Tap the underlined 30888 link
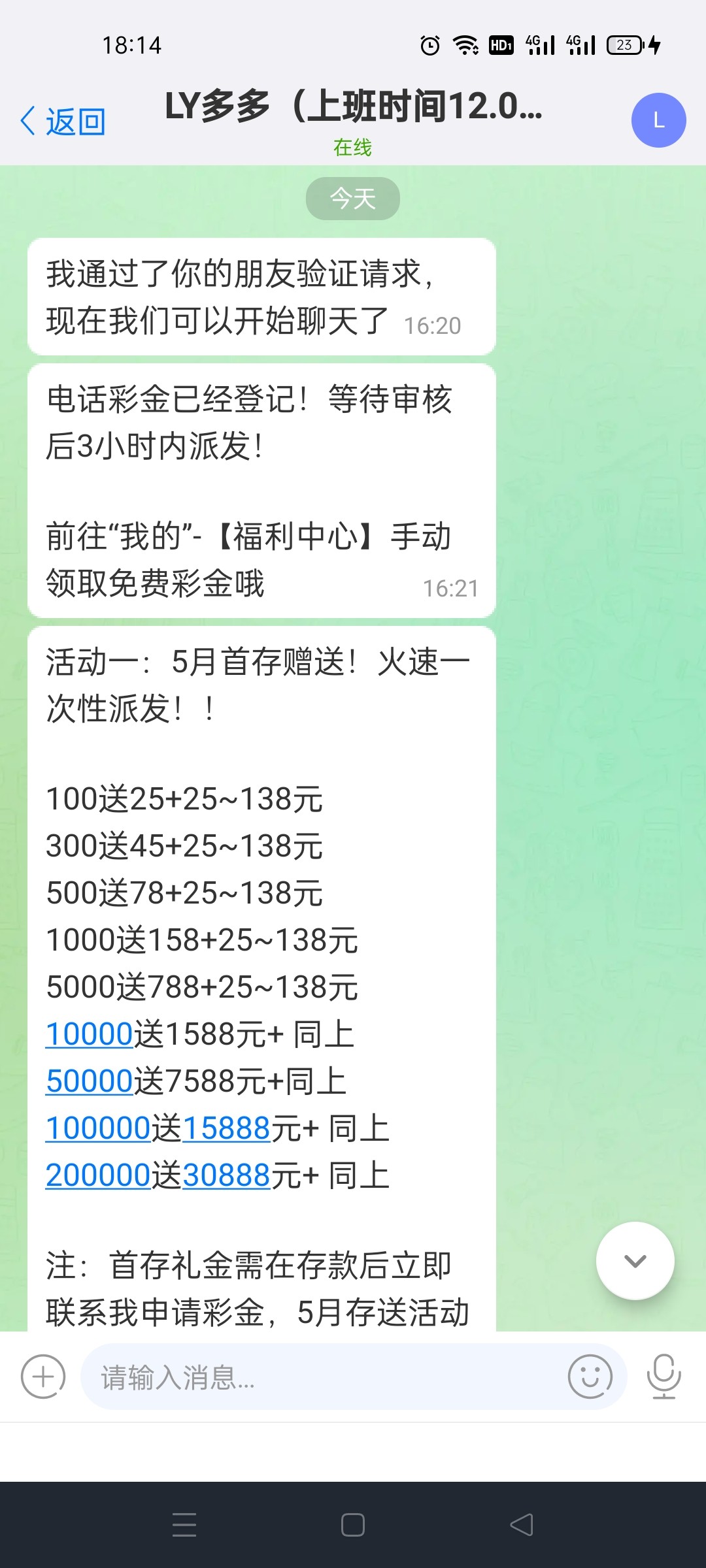Image resolution: width=706 pixels, height=1568 pixels. click(x=226, y=1175)
